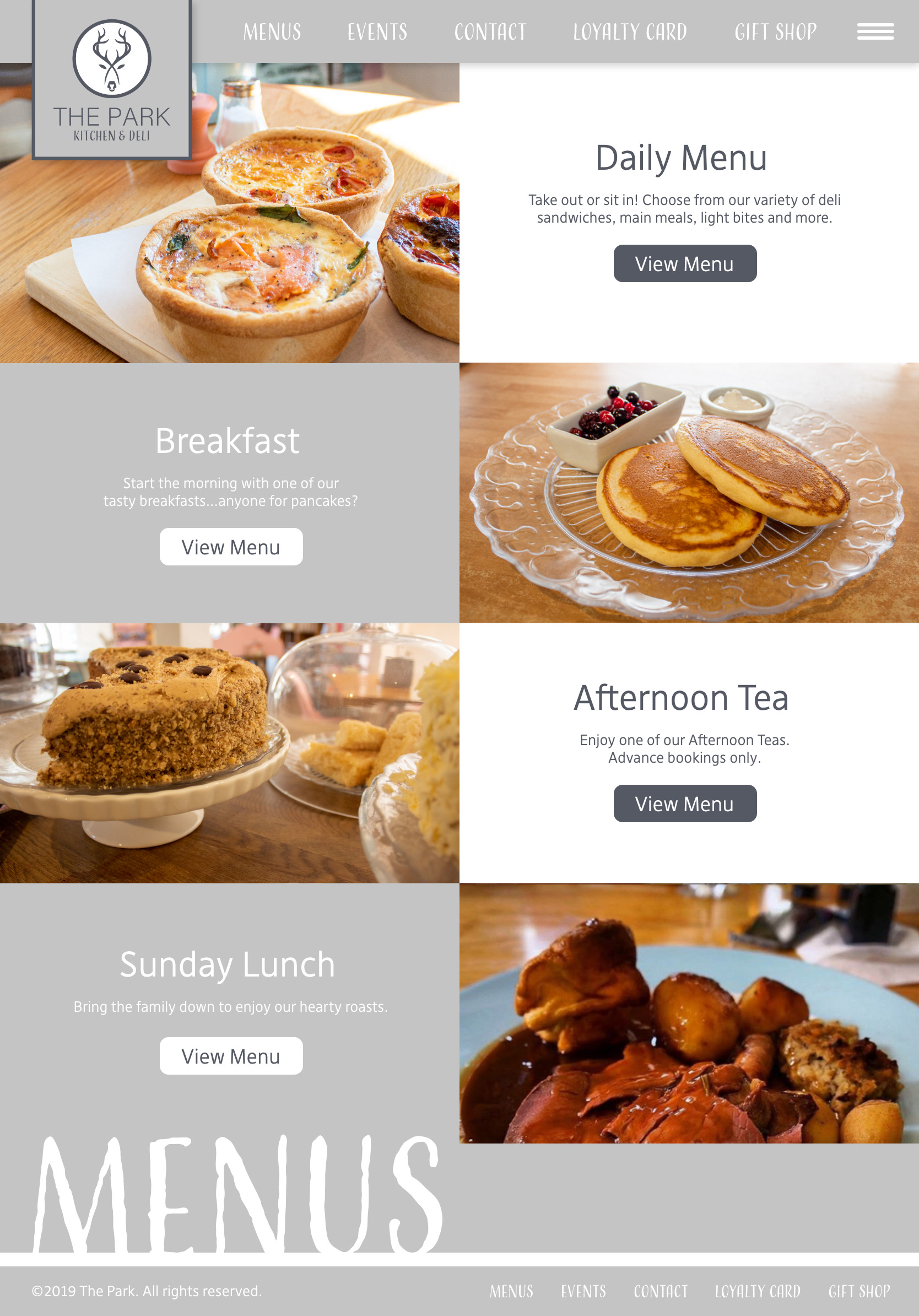This screenshot has width=919, height=1316.
Task: Tap The Park logo to go home
Action: (x=112, y=80)
